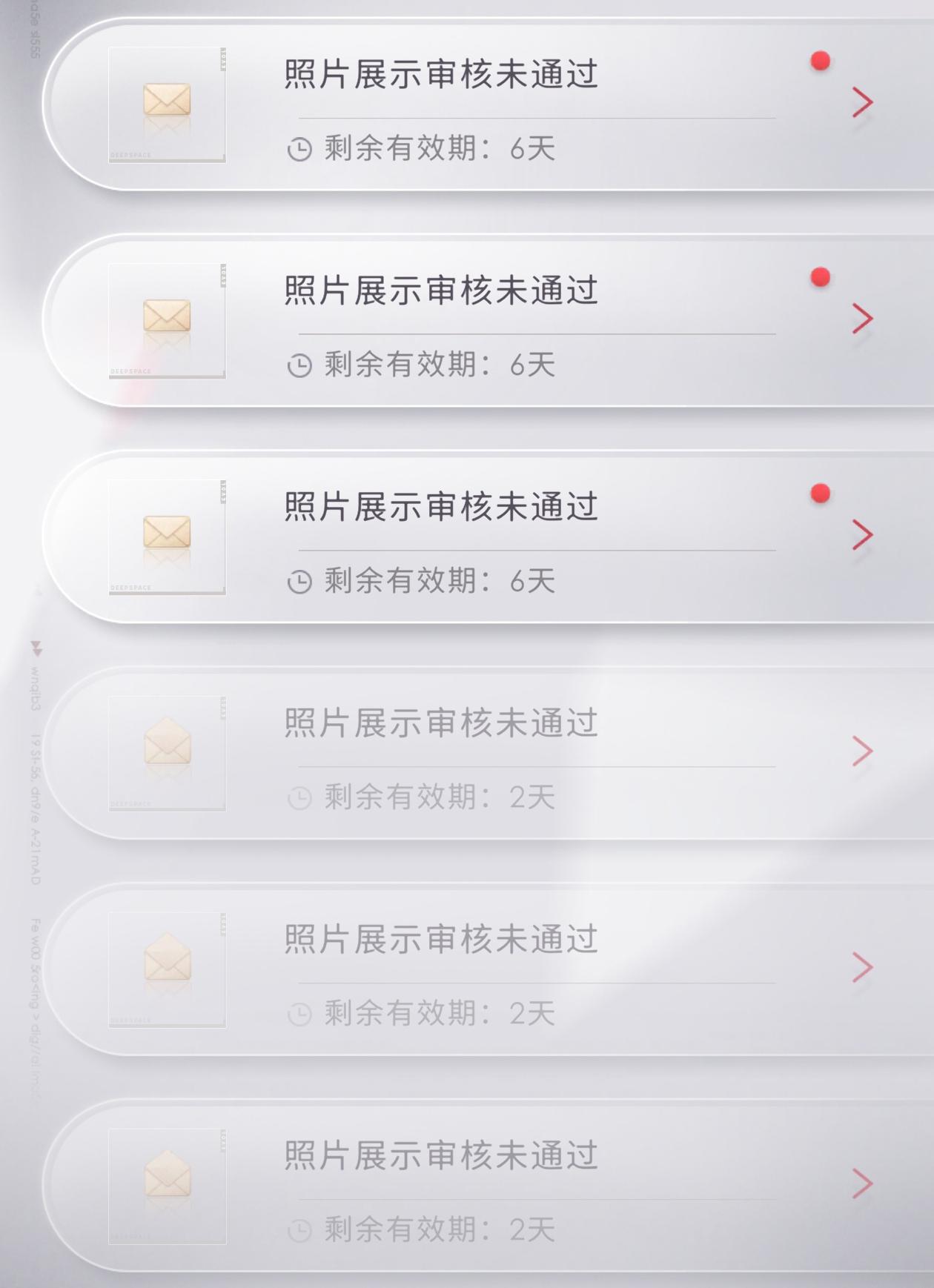
Task: Open the third unread mail with red dot
Action: [x=489, y=537]
